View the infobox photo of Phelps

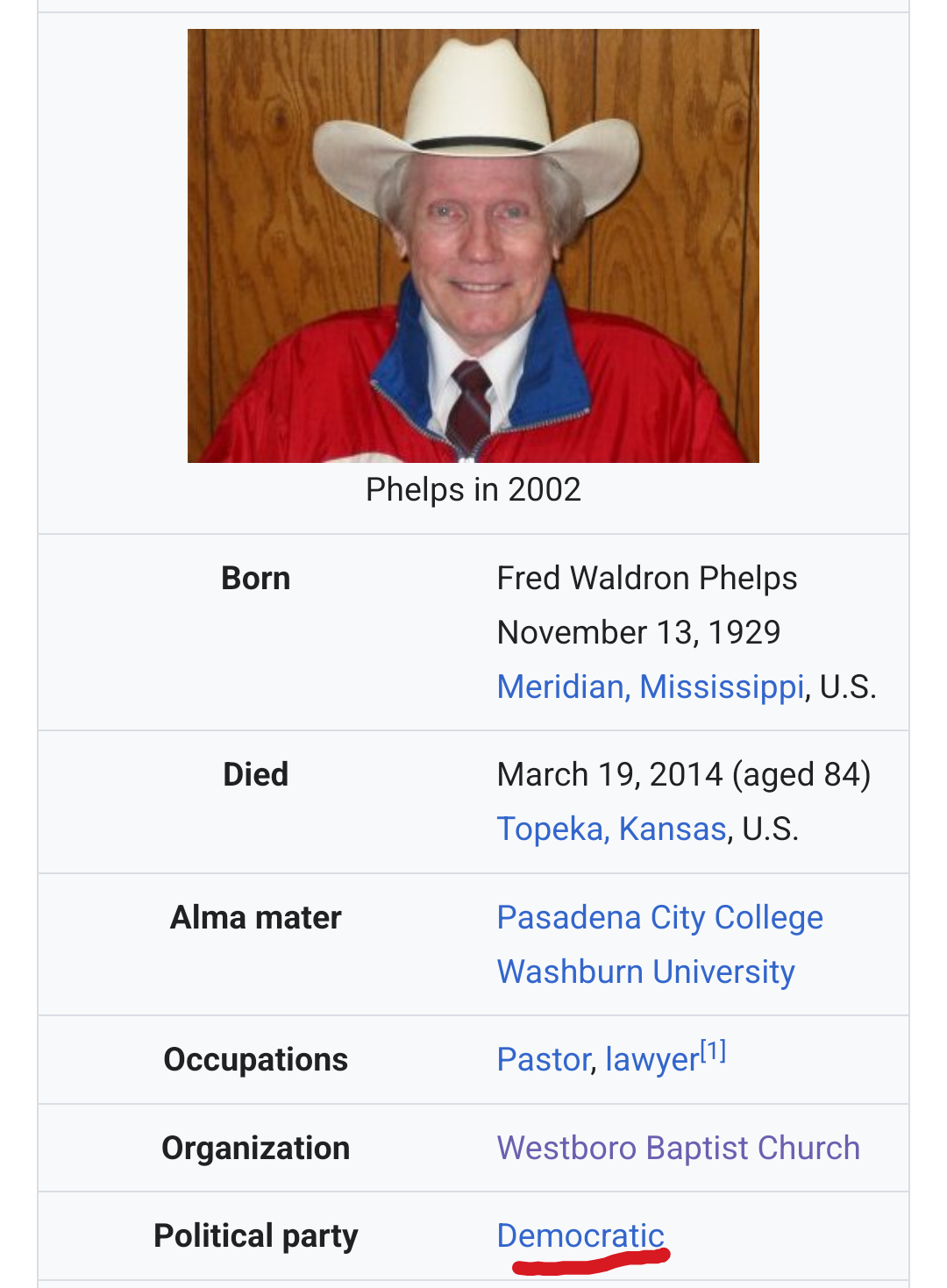coord(473,246)
